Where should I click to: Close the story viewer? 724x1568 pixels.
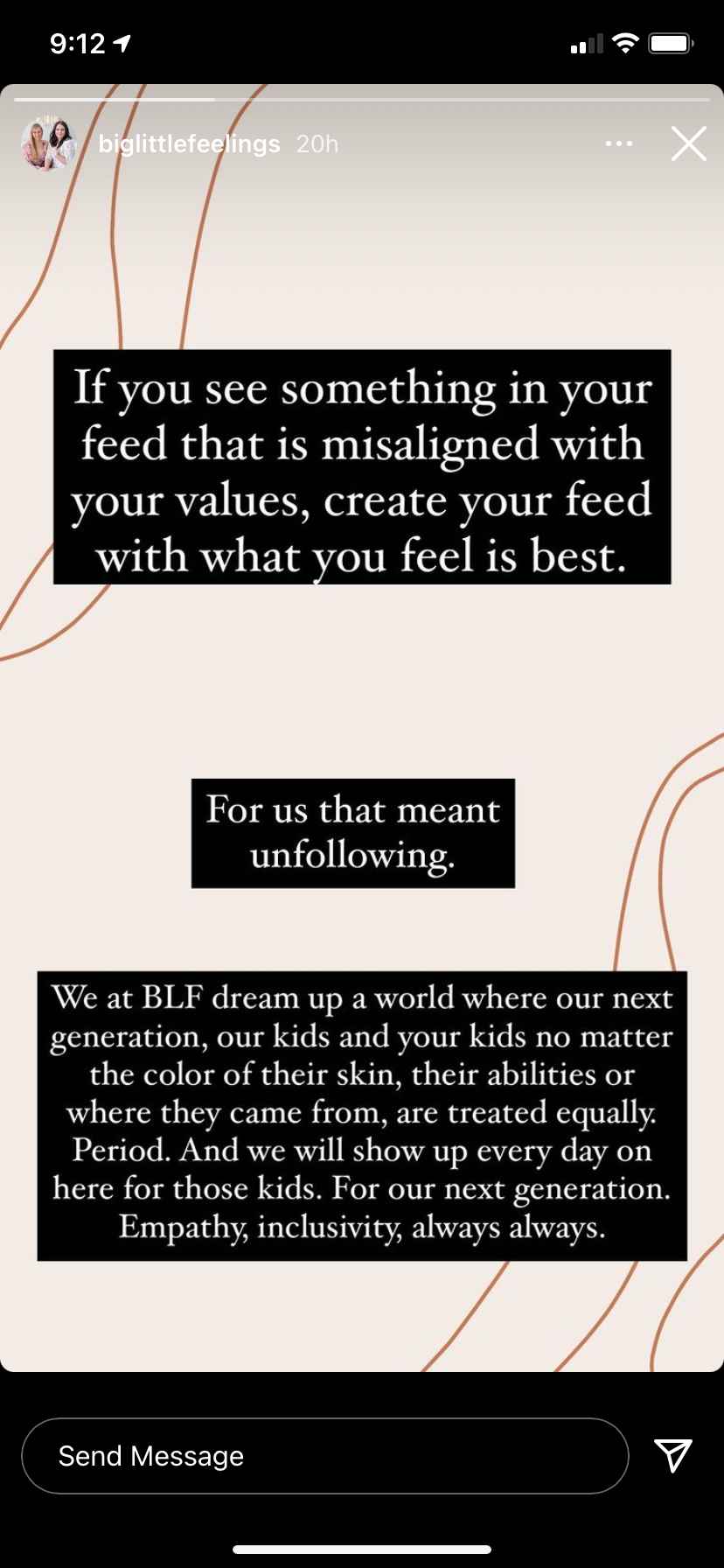(x=688, y=144)
